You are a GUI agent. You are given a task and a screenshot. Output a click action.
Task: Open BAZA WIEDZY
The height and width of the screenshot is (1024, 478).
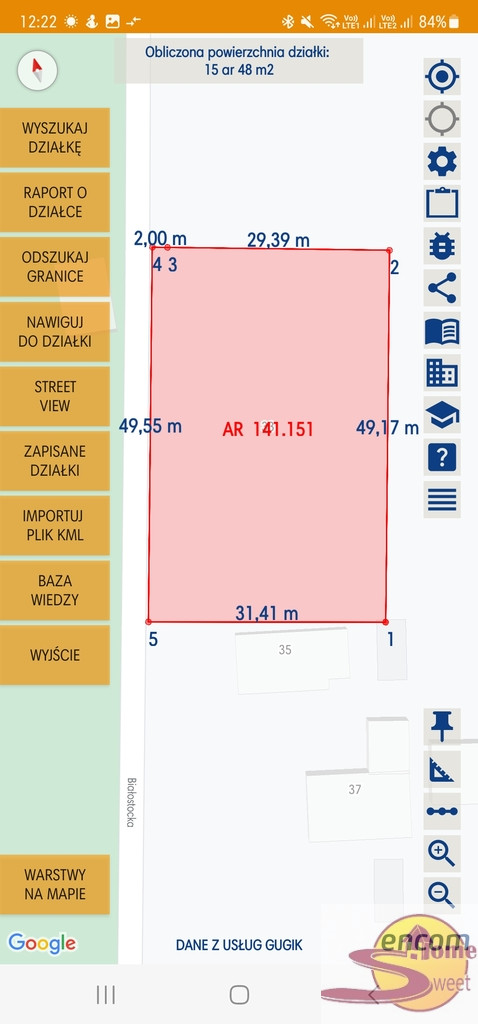point(55,590)
